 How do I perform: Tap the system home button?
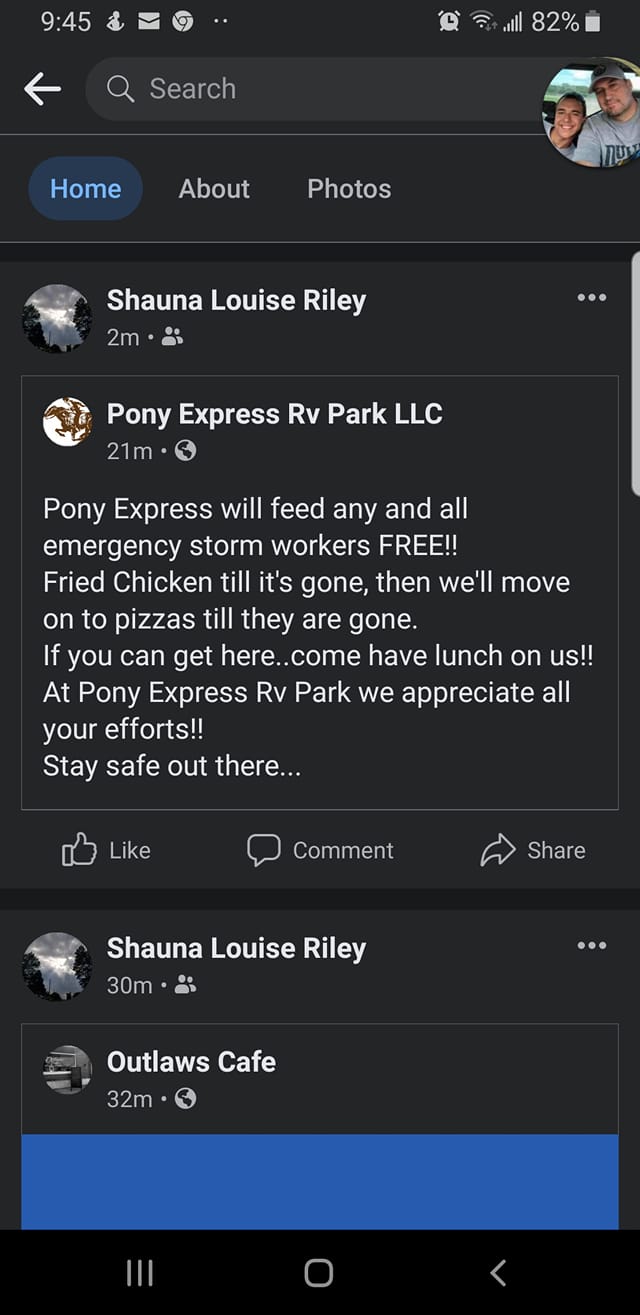pyautogui.click(x=318, y=1272)
